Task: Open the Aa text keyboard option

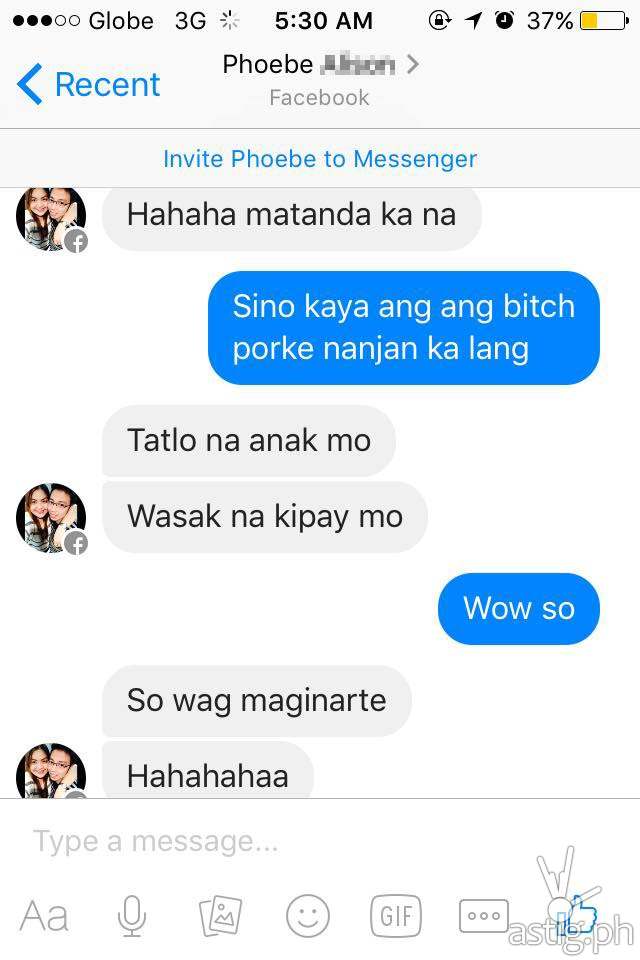Action: click(45, 915)
